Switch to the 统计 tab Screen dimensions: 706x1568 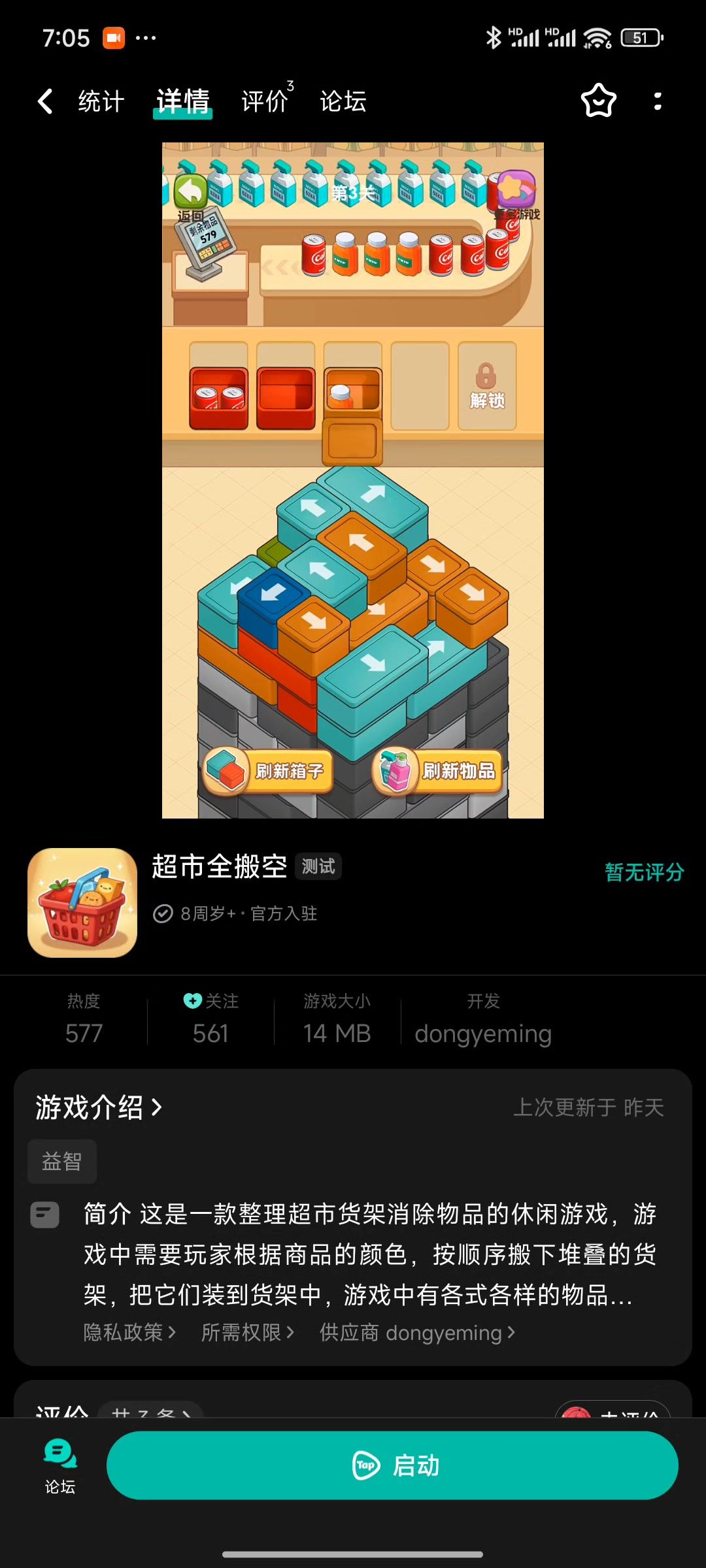[101, 101]
